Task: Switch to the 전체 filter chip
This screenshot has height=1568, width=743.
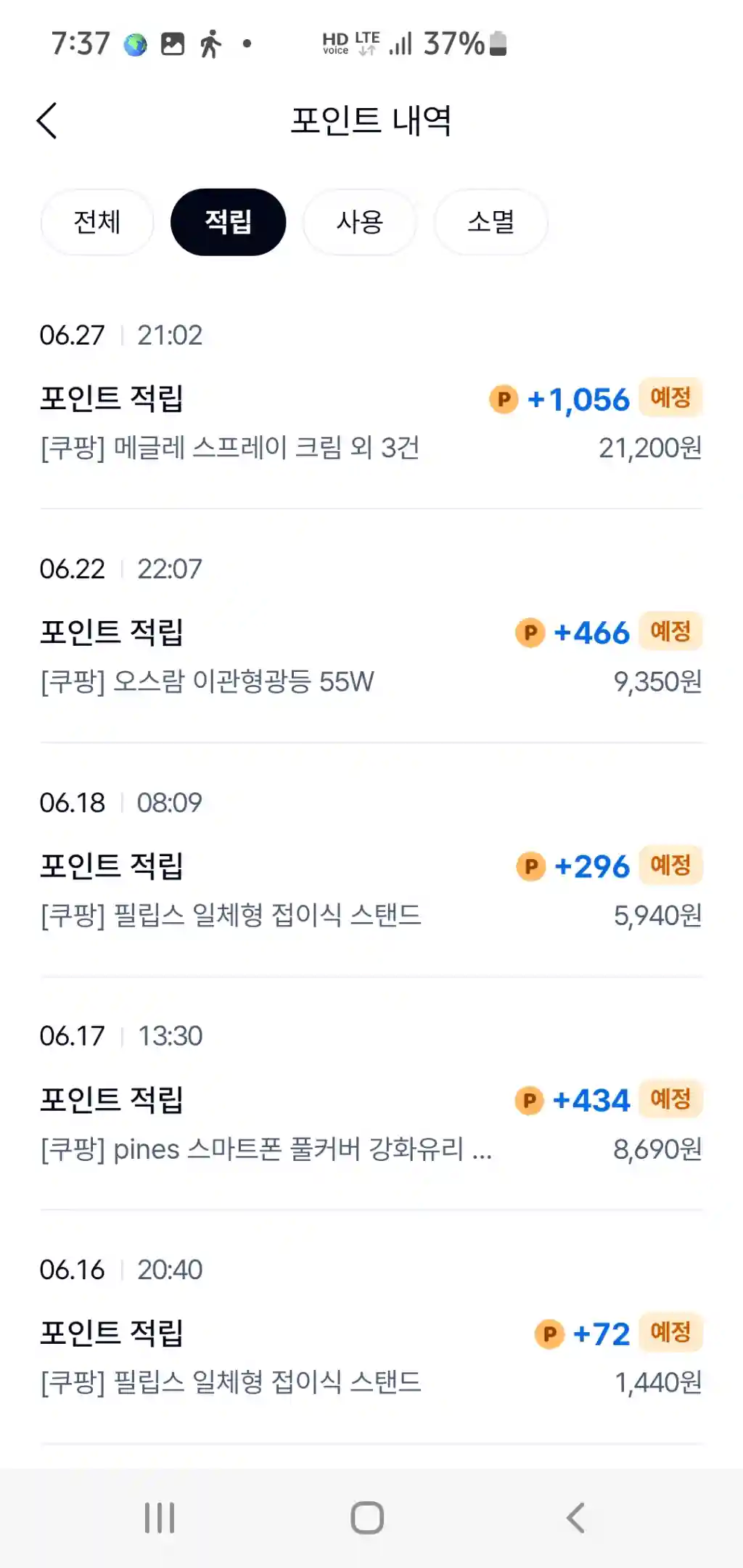Action: point(97,222)
